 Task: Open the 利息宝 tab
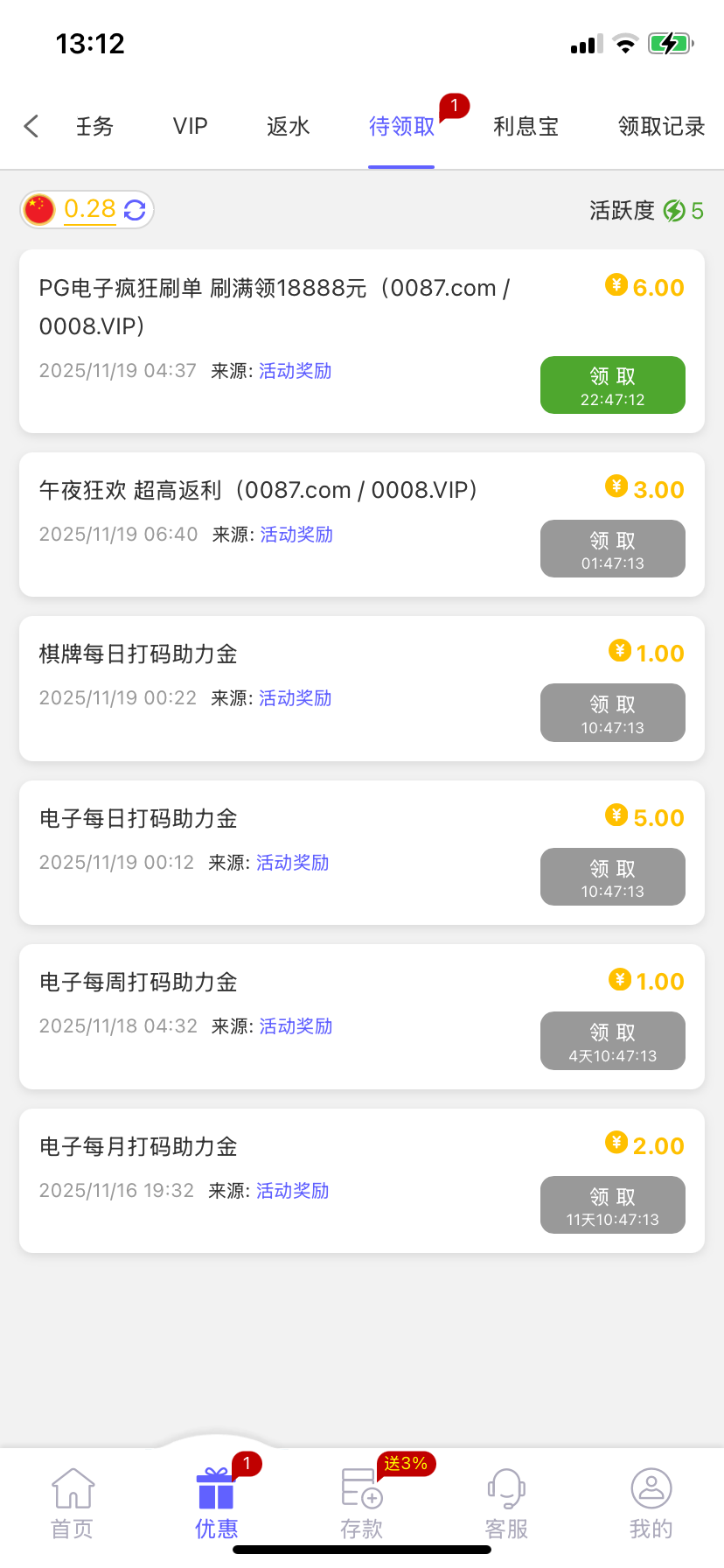[x=526, y=127]
